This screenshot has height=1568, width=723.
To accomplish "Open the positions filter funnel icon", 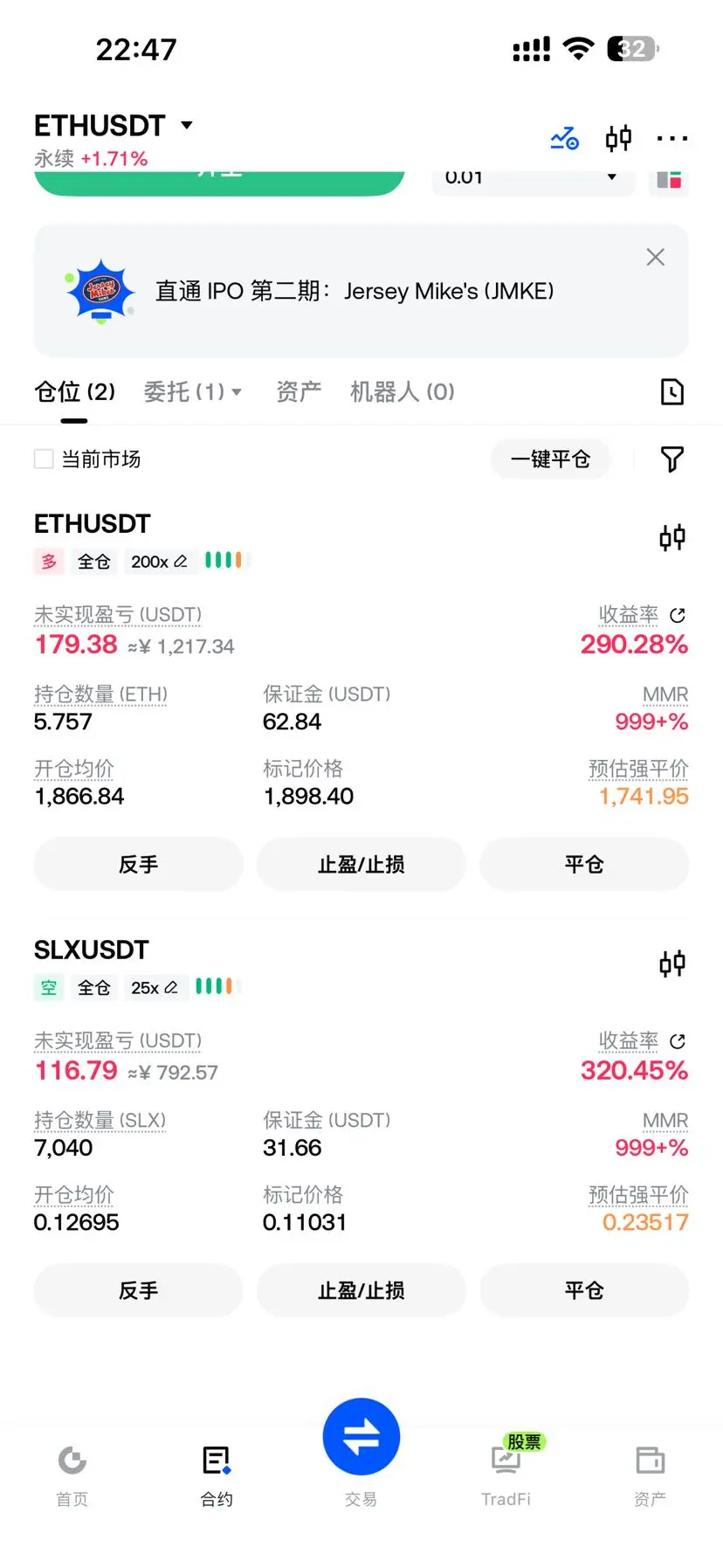I will click(671, 459).
